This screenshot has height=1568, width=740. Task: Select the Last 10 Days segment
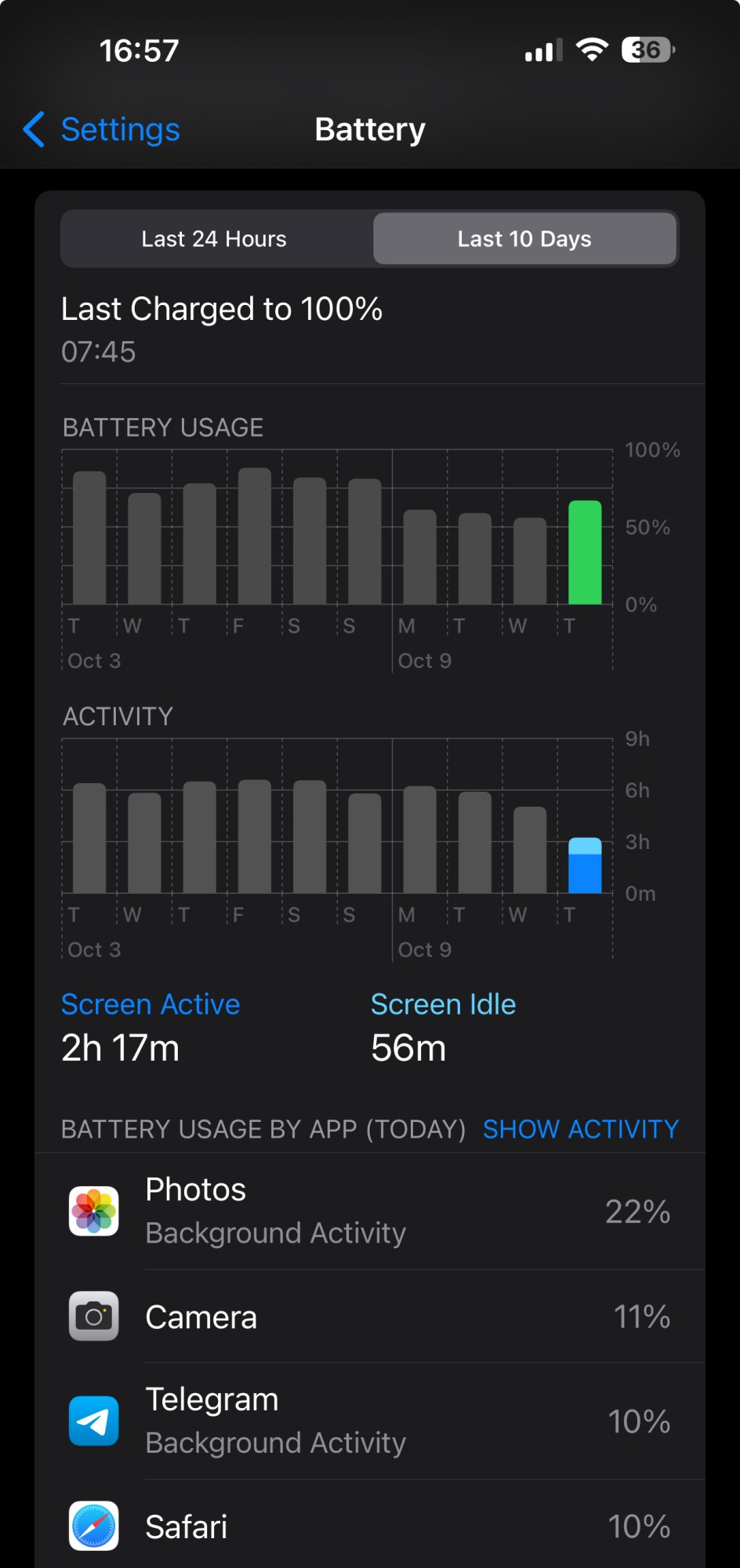(x=524, y=238)
